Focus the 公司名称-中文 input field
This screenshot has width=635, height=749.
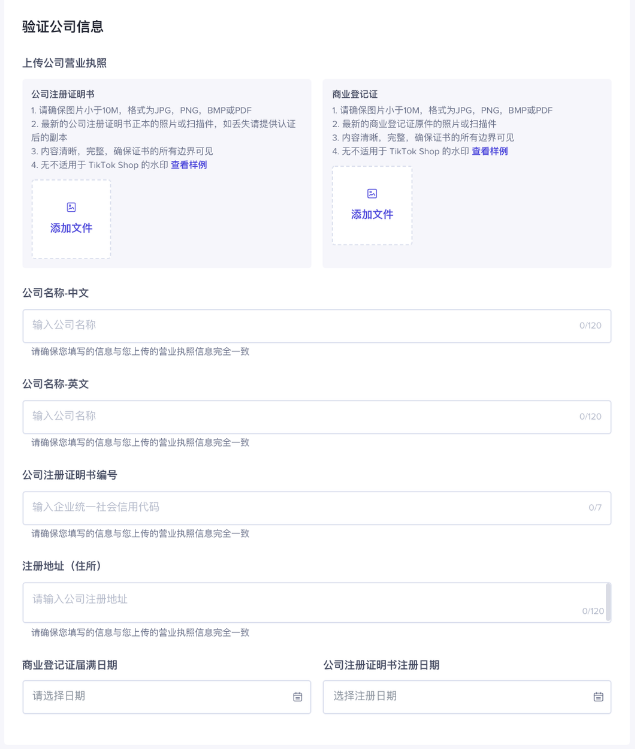pos(300,325)
